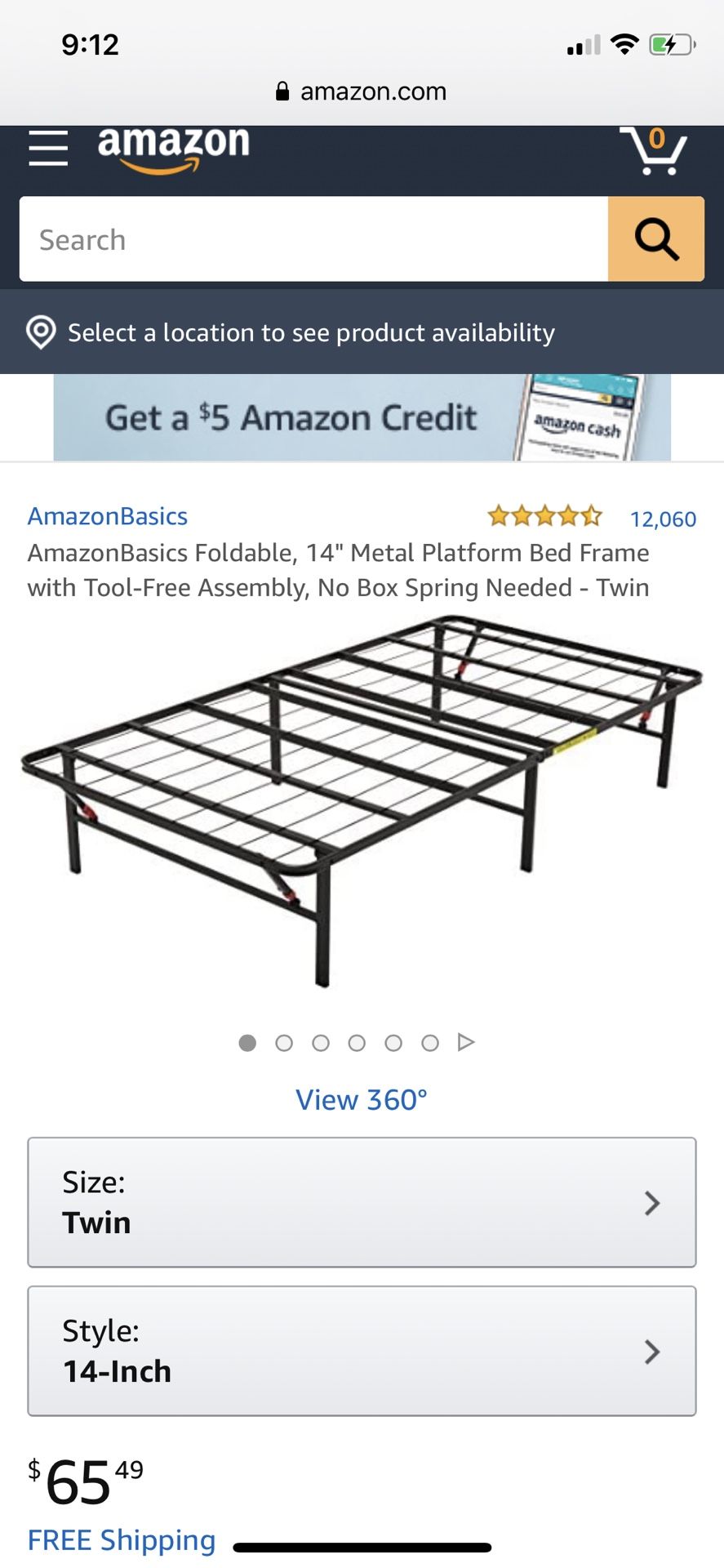Tap the amazon.com address bar

pos(362,91)
